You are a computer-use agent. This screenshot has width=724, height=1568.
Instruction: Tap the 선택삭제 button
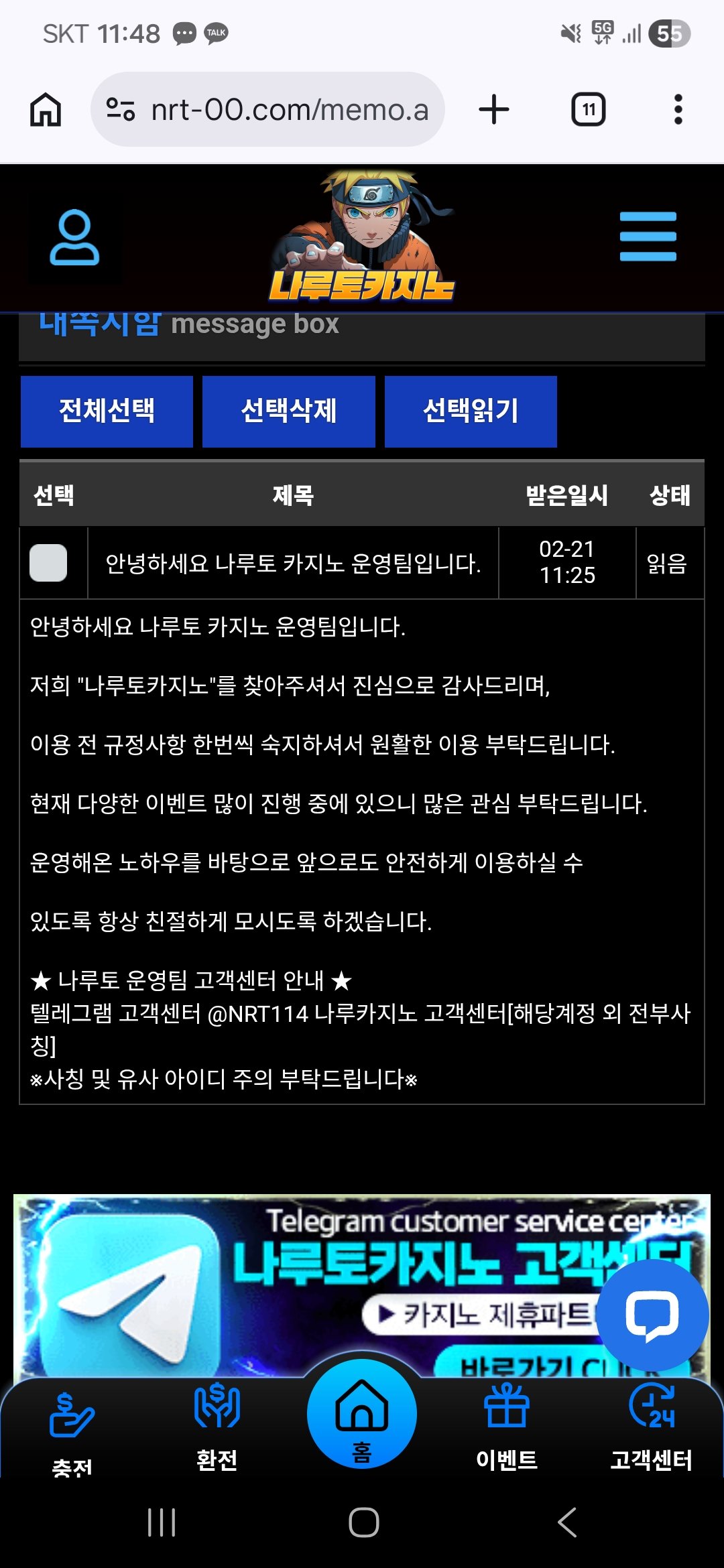[x=288, y=411]
